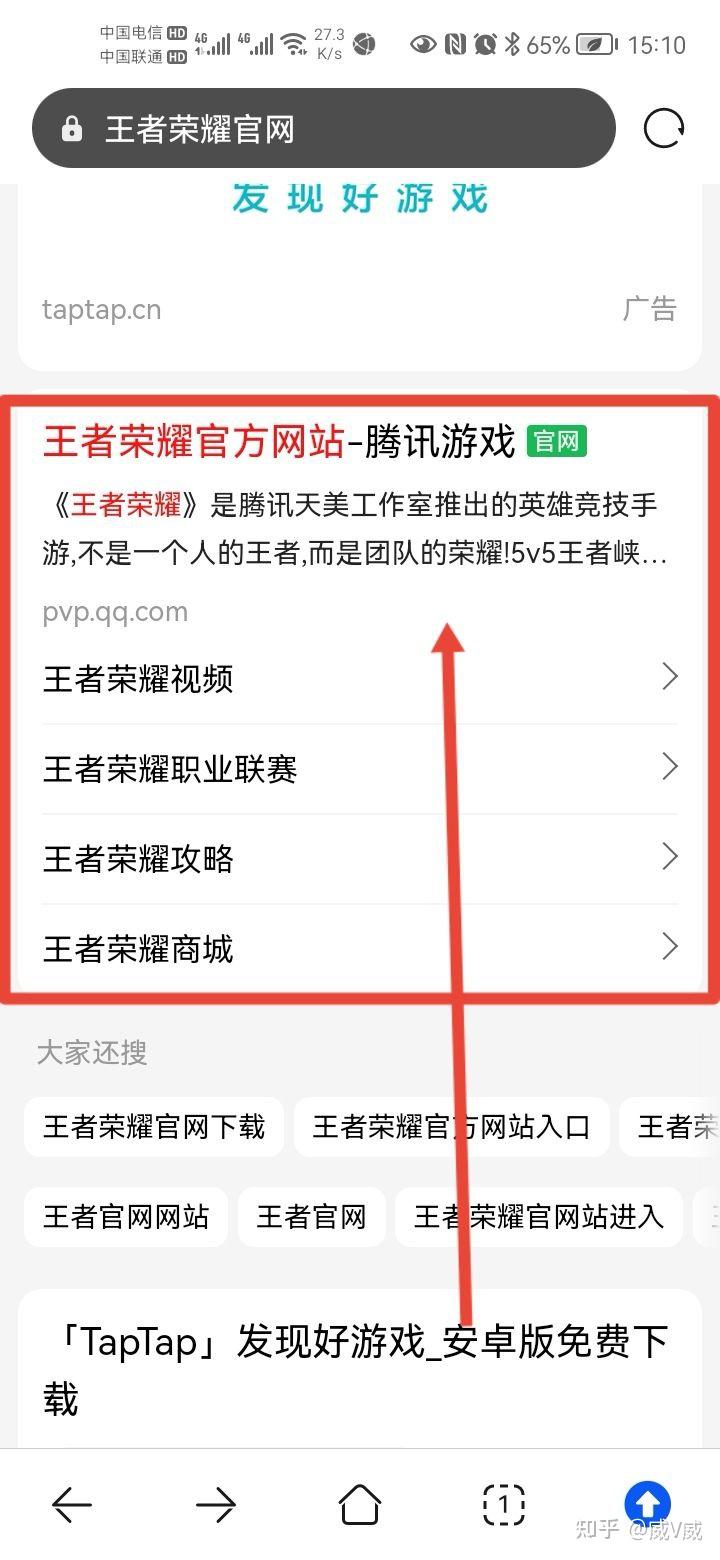Open the 王者荣耀攻略 sublink
The height and width of the screenshot is (1560, 720).
pyautogui.click(x=360, y=859)
